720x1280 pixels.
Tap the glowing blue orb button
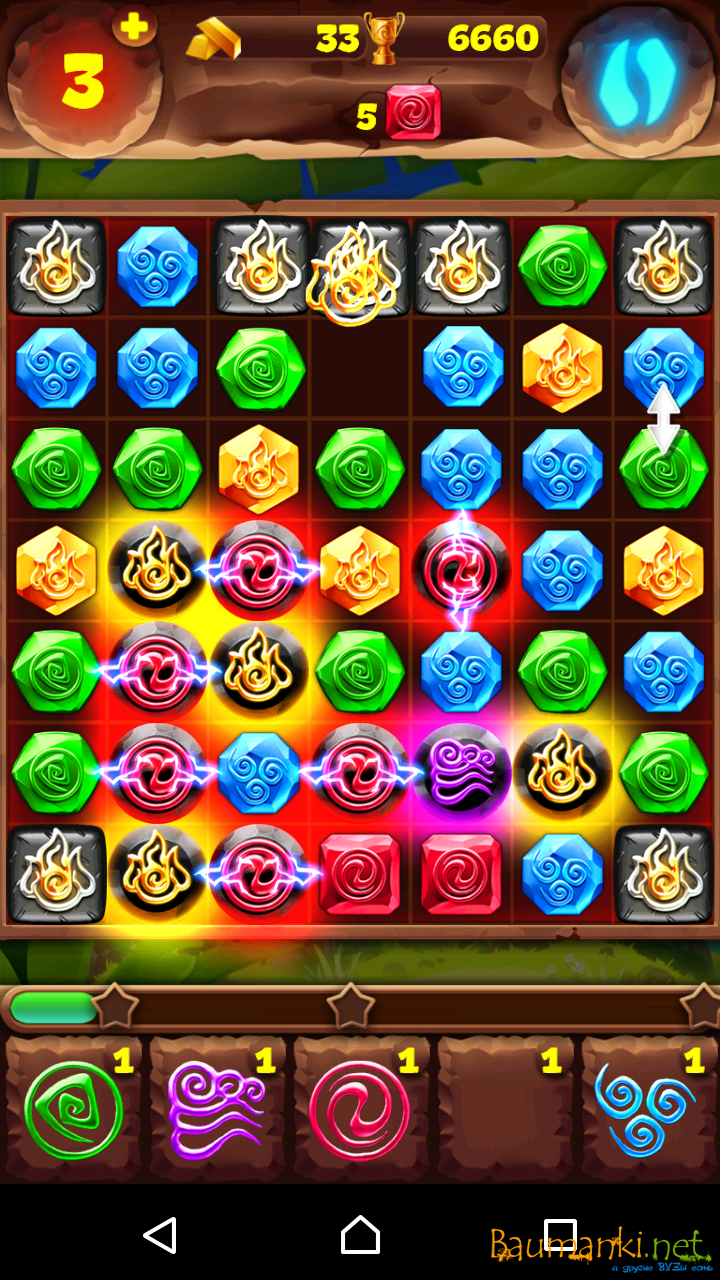pyautogui.click(x=636, y=82)
